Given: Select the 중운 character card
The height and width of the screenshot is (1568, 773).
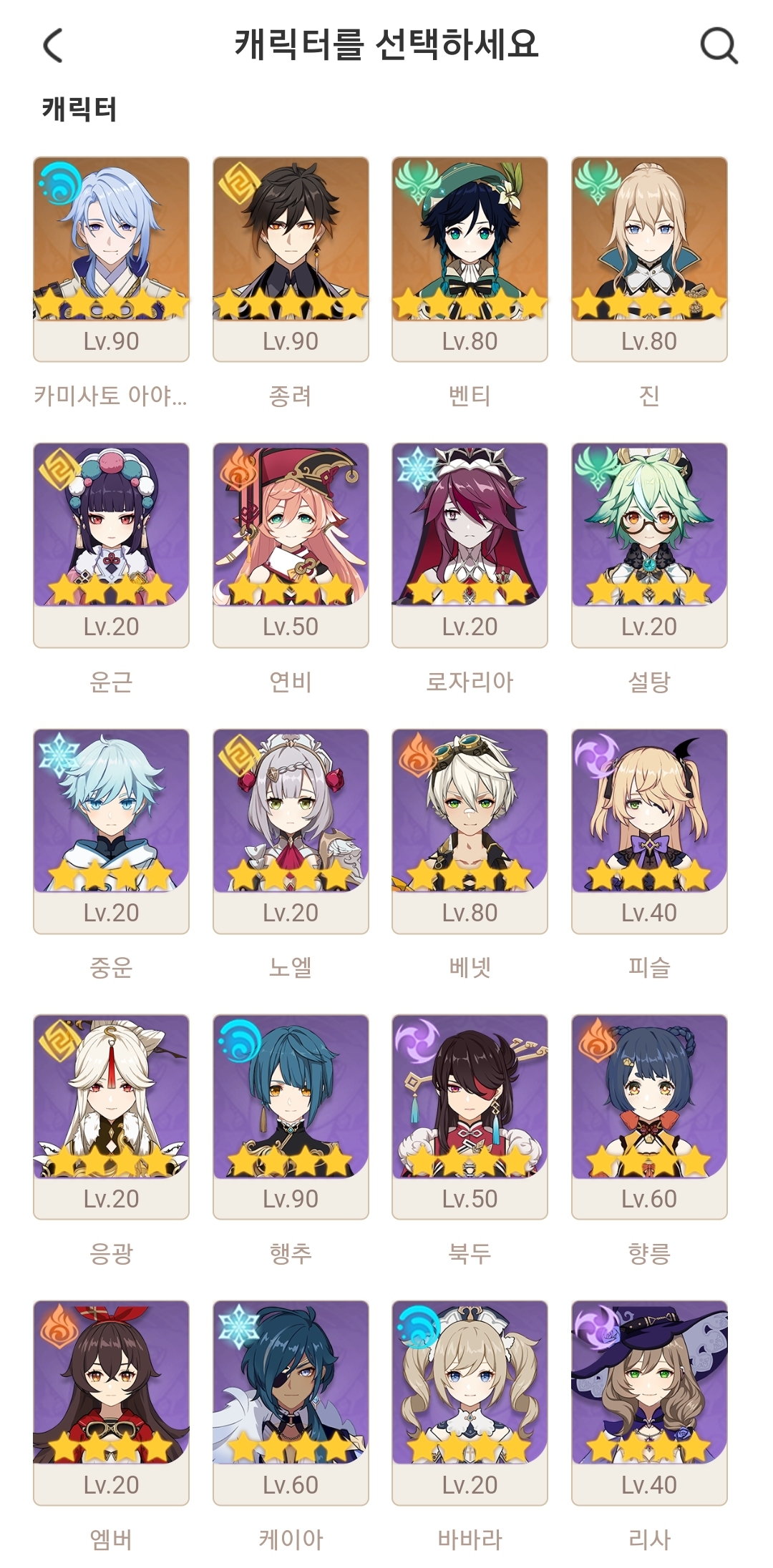Looking at the screenshot, I should point(112,831).
